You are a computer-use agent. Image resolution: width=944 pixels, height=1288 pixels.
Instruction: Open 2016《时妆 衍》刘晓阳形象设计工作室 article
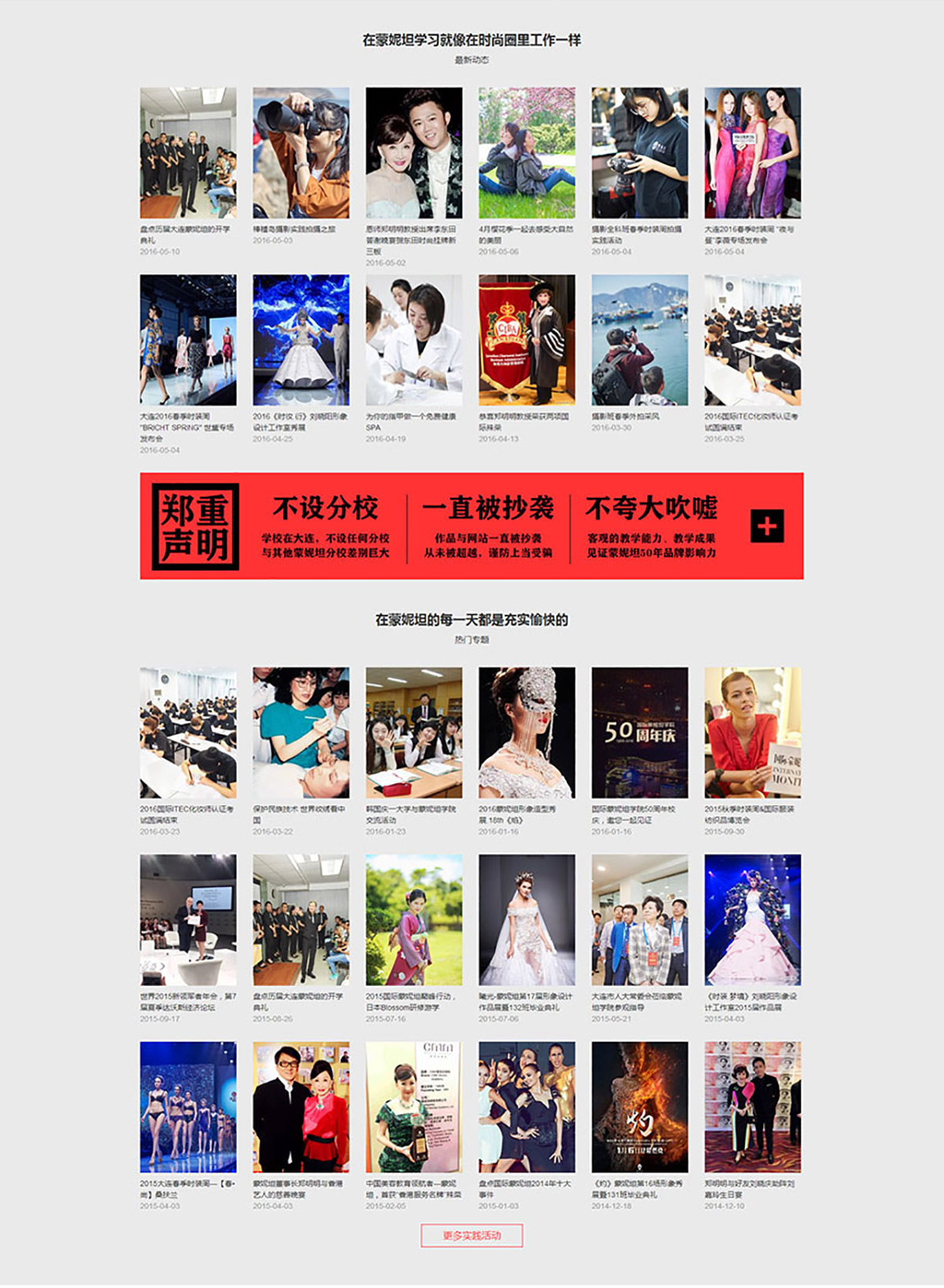[x=301, y=340]
